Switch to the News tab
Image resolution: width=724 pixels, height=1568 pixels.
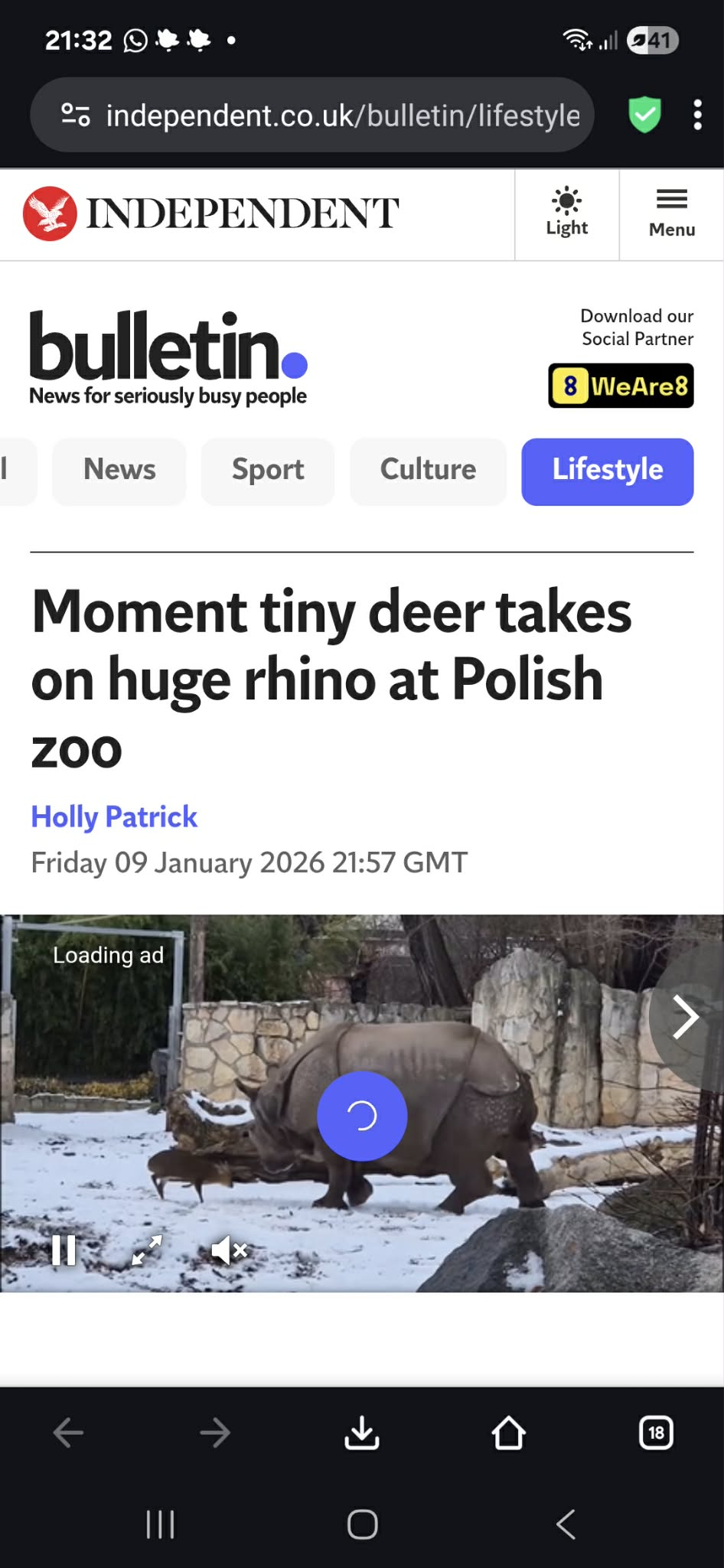click(119, 470)
